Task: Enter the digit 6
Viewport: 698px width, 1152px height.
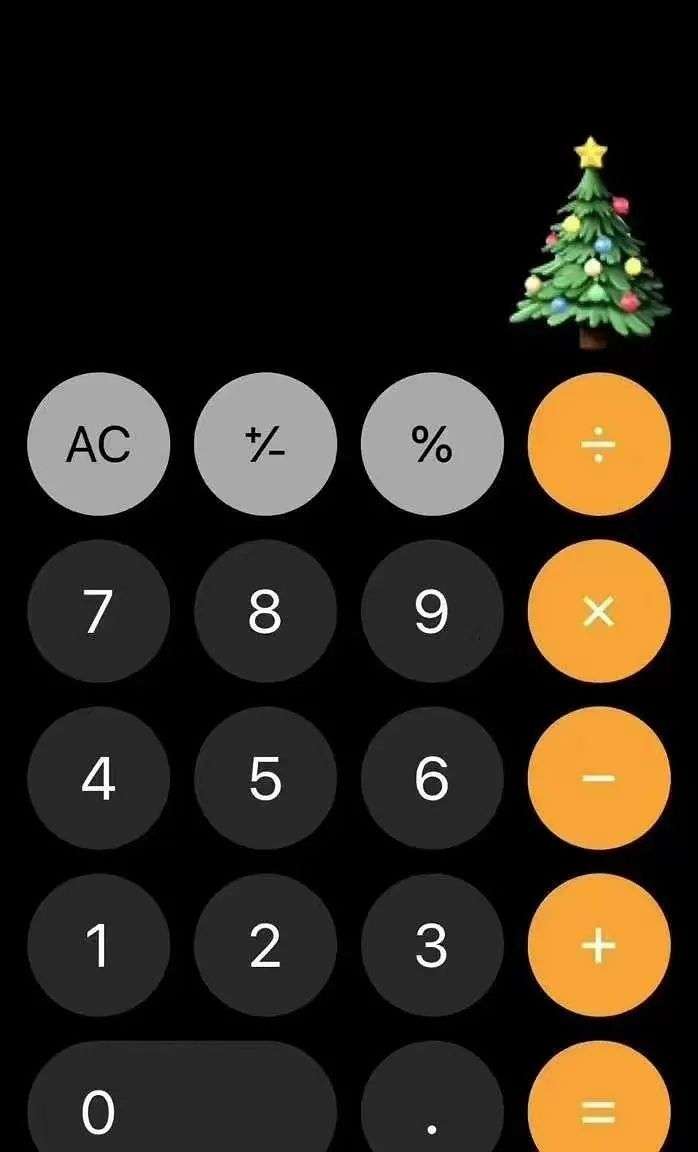Action: [432, 778]
